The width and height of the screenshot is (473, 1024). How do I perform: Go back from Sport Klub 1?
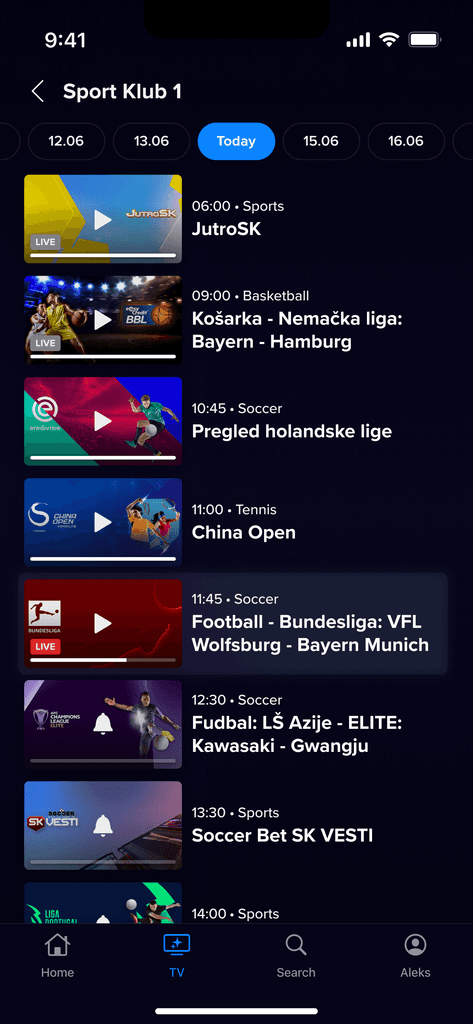38,91
